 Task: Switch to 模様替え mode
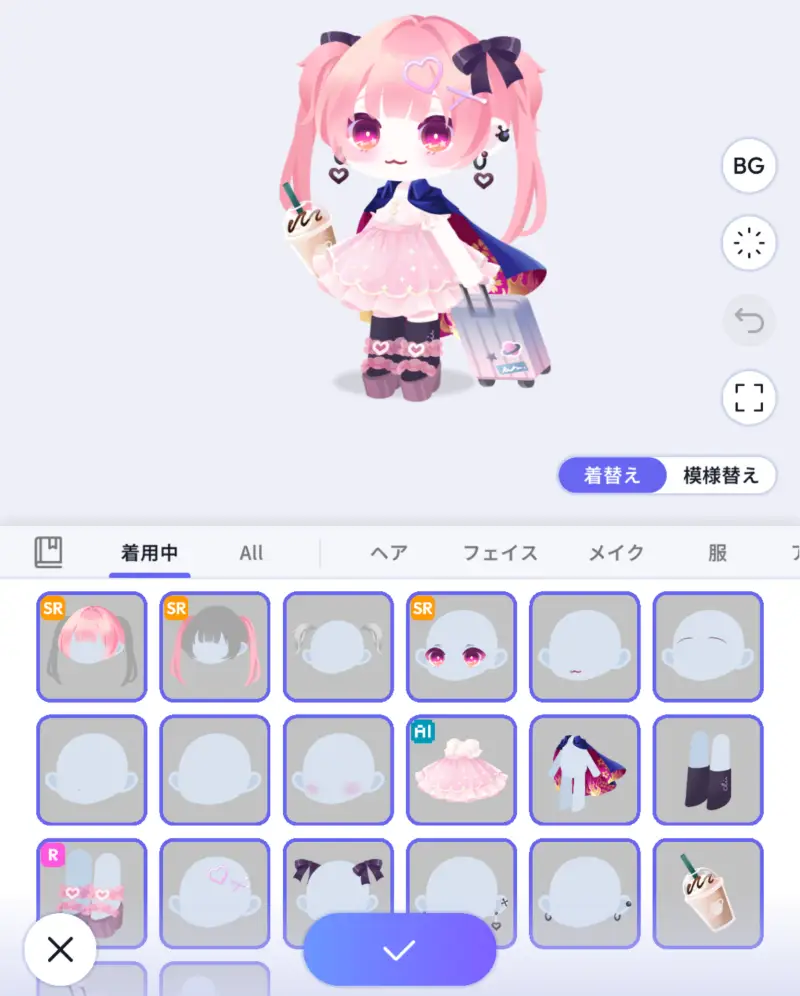[x=718, y=475]
